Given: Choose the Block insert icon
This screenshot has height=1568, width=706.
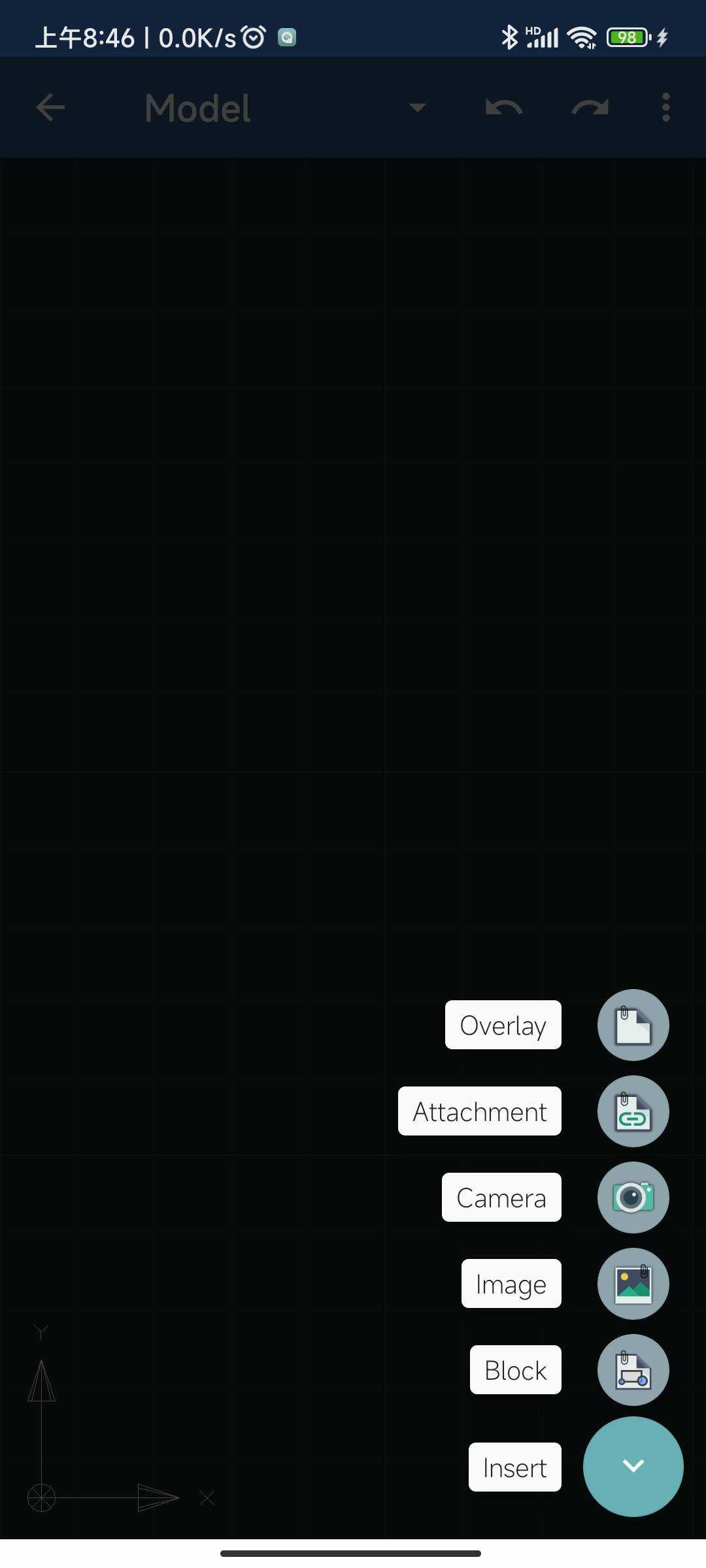Looking at the screenshot, I should [x=633, y=1369].
